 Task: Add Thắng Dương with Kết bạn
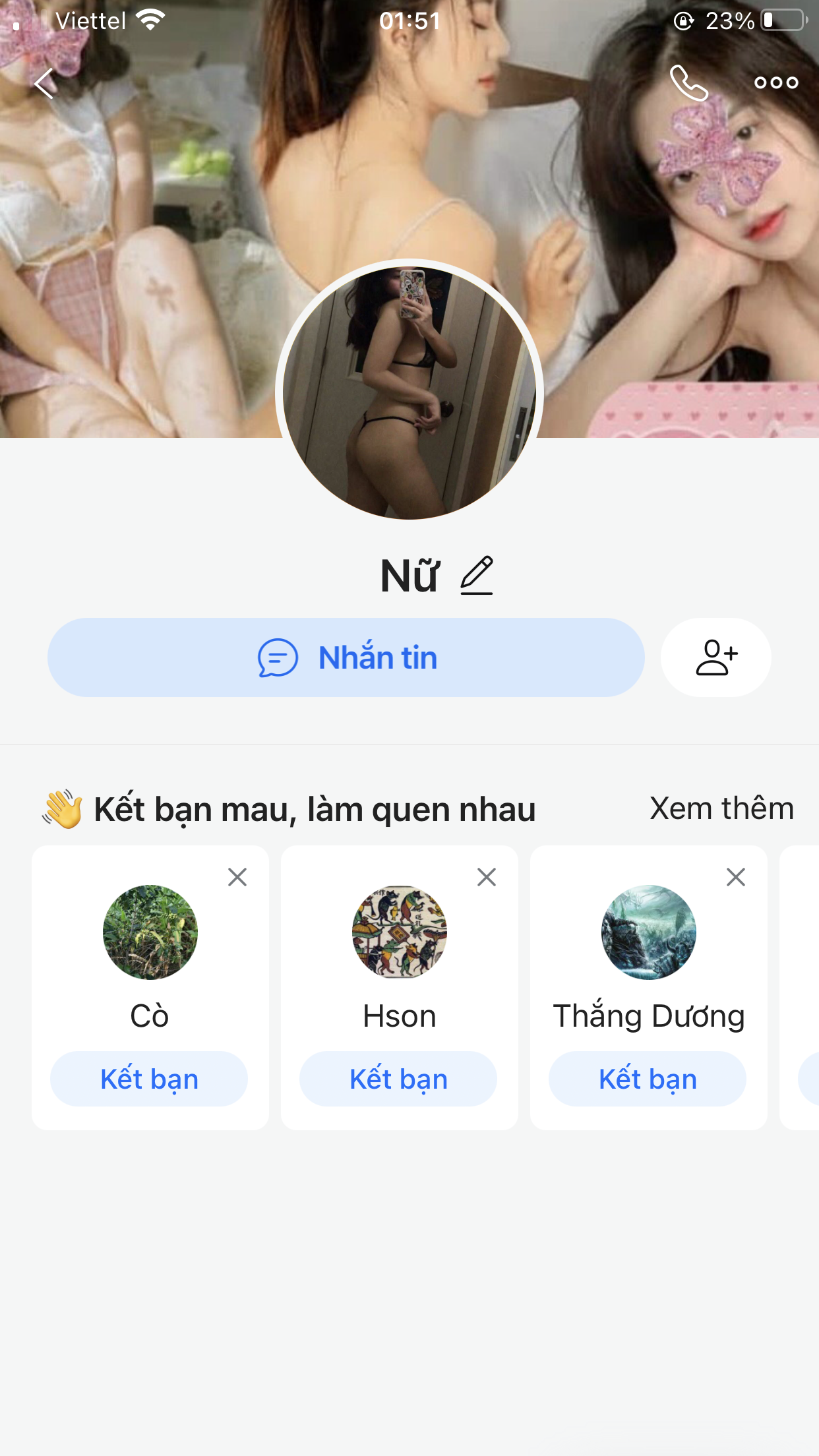tap(648, 1079)
